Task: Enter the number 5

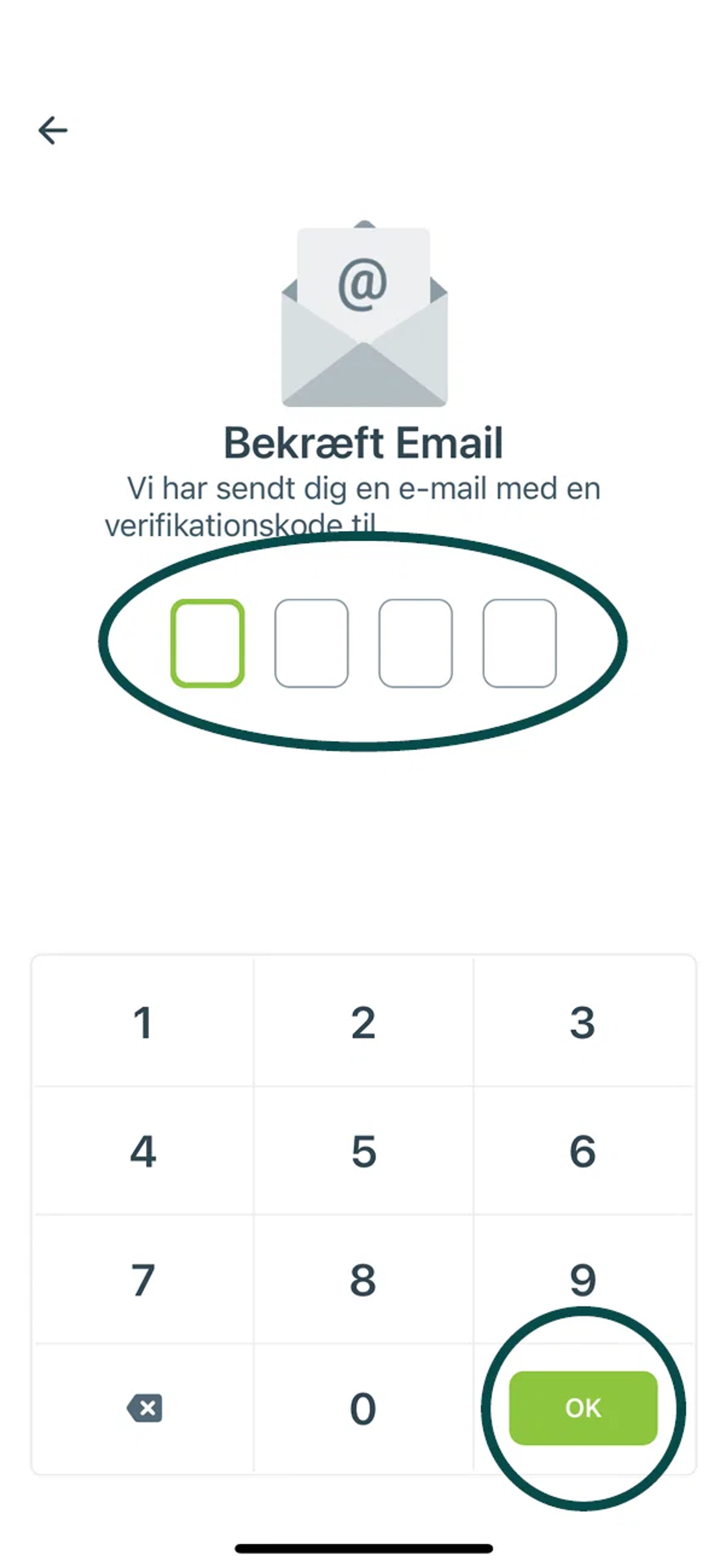Action: [x=363, y=1151]
